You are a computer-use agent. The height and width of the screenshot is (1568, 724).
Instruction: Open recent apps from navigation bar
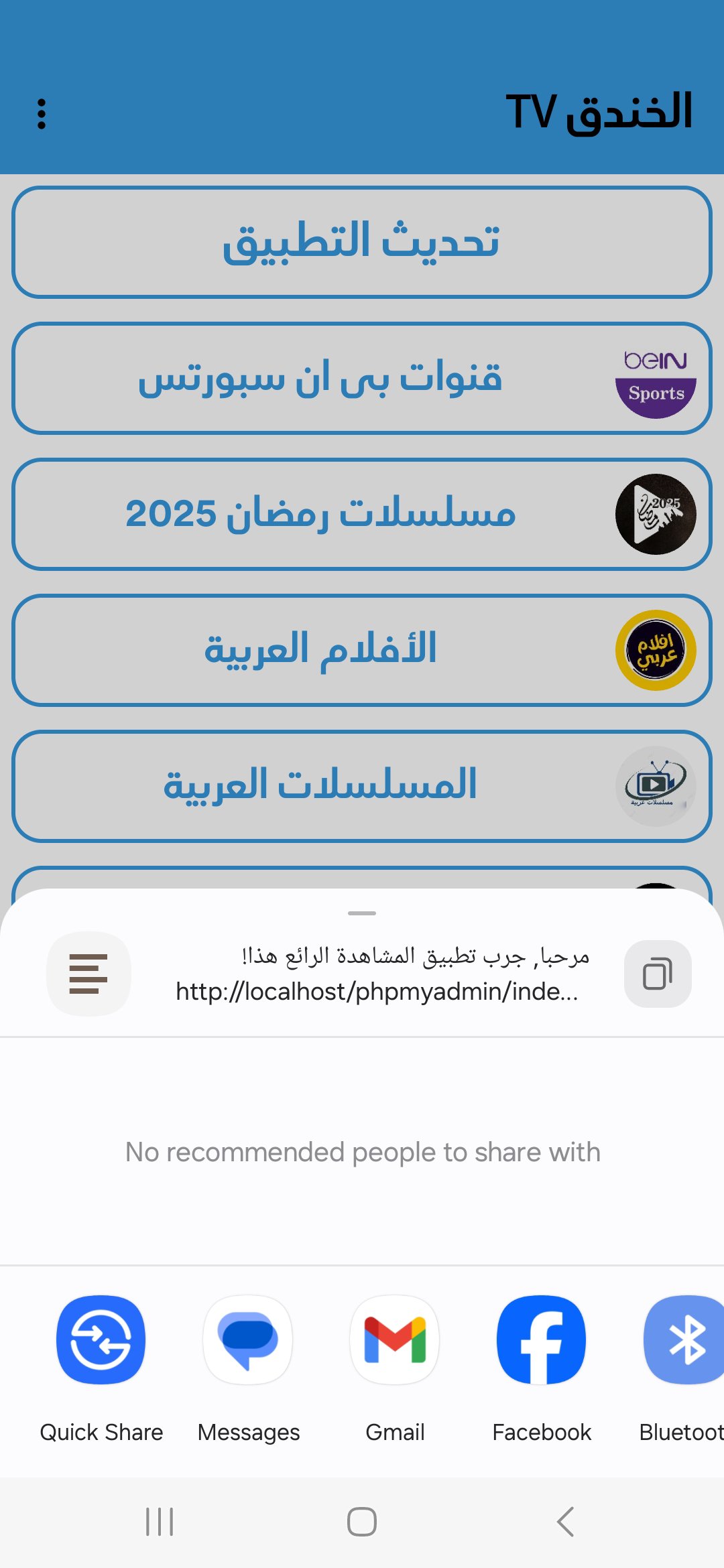(x=160, y=1522)
